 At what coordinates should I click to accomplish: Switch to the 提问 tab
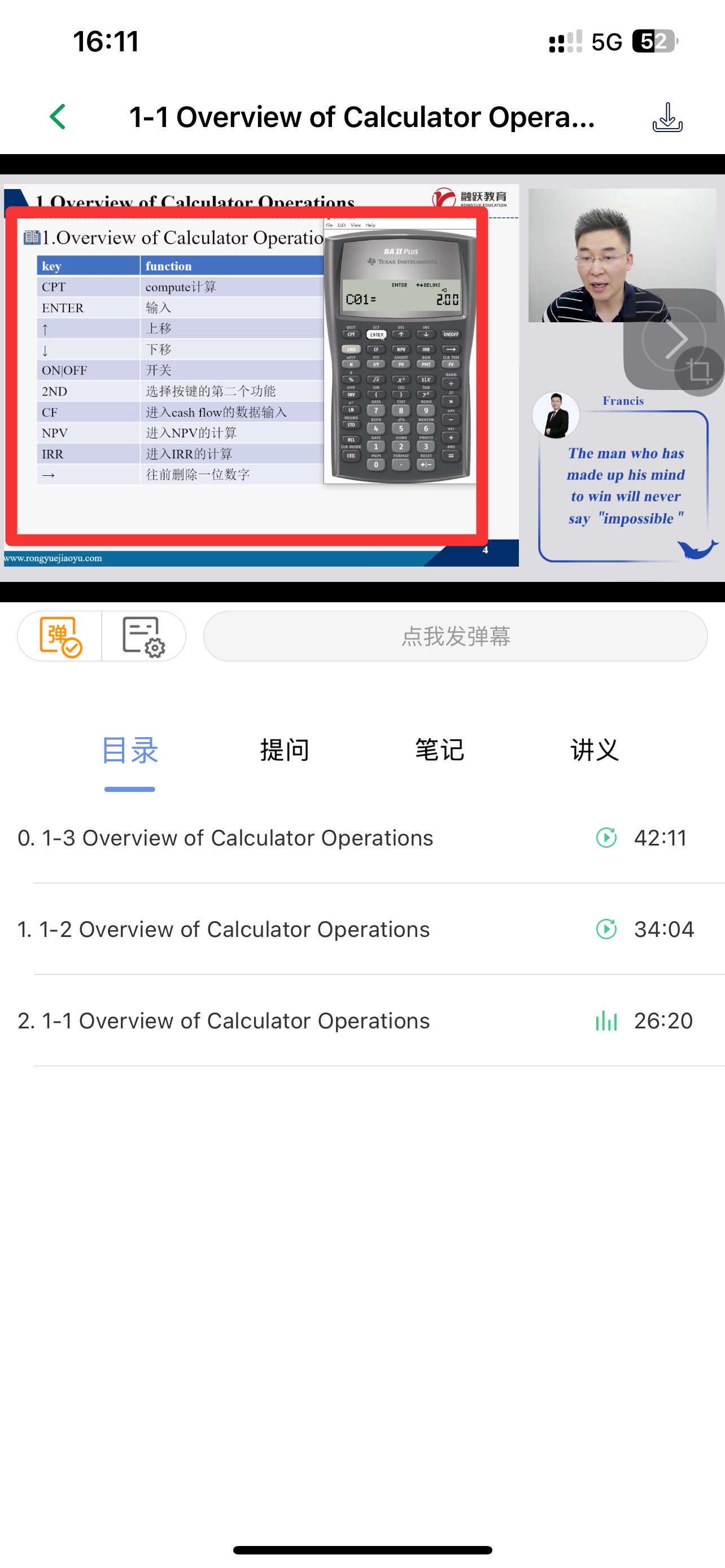click(284, 750)
